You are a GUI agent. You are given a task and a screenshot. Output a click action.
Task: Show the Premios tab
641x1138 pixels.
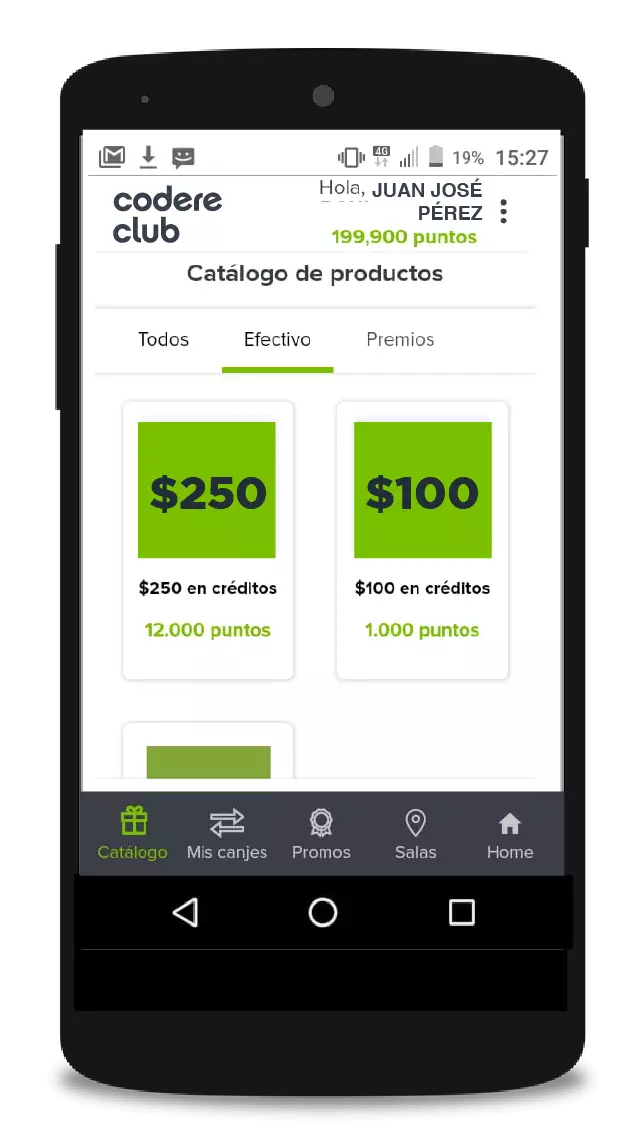pyautogui.click(x=400, y=340)
